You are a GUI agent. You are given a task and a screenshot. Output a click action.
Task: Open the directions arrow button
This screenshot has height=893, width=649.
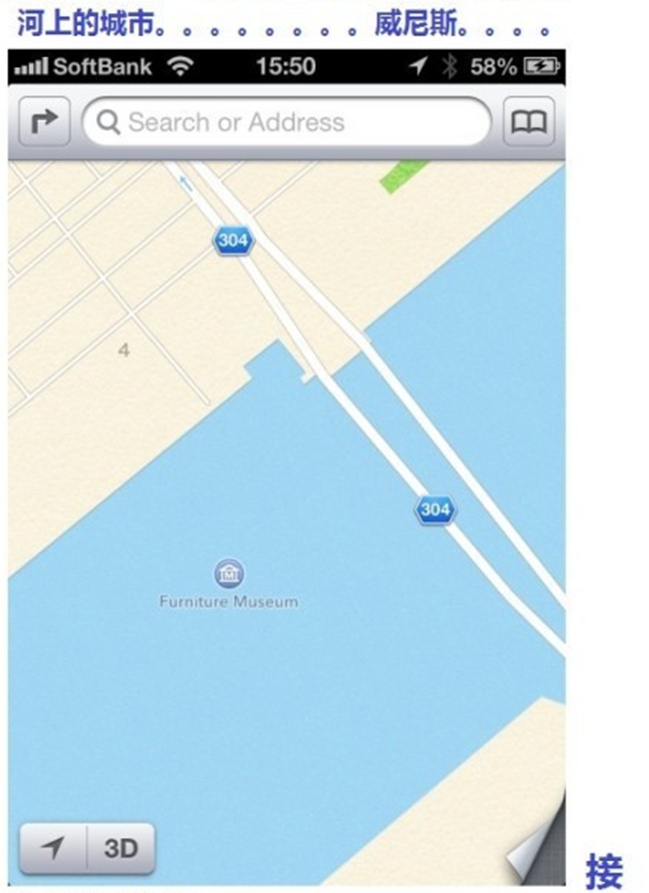pyautogui.click(x=44, y=123)
